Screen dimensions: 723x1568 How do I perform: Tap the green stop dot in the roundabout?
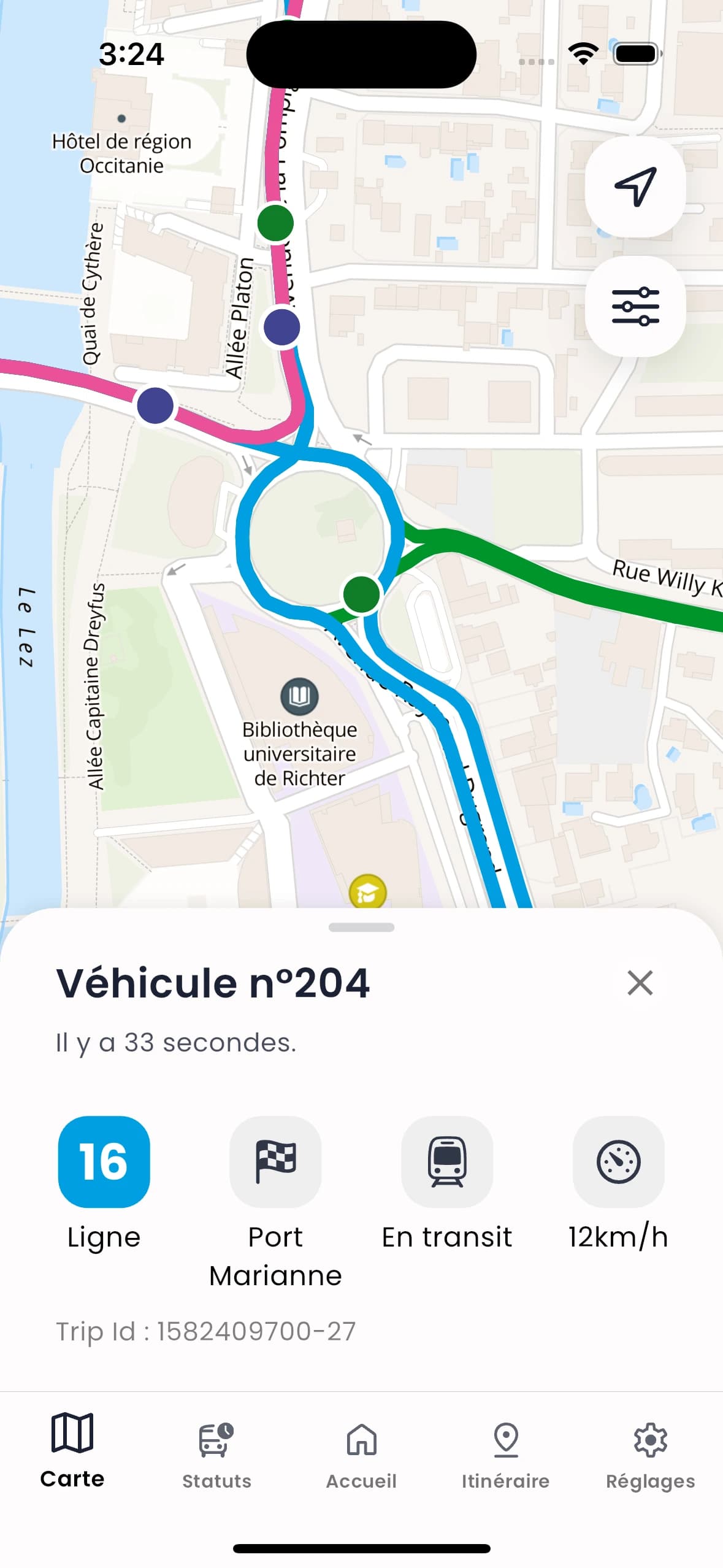(x=361, y=596)
